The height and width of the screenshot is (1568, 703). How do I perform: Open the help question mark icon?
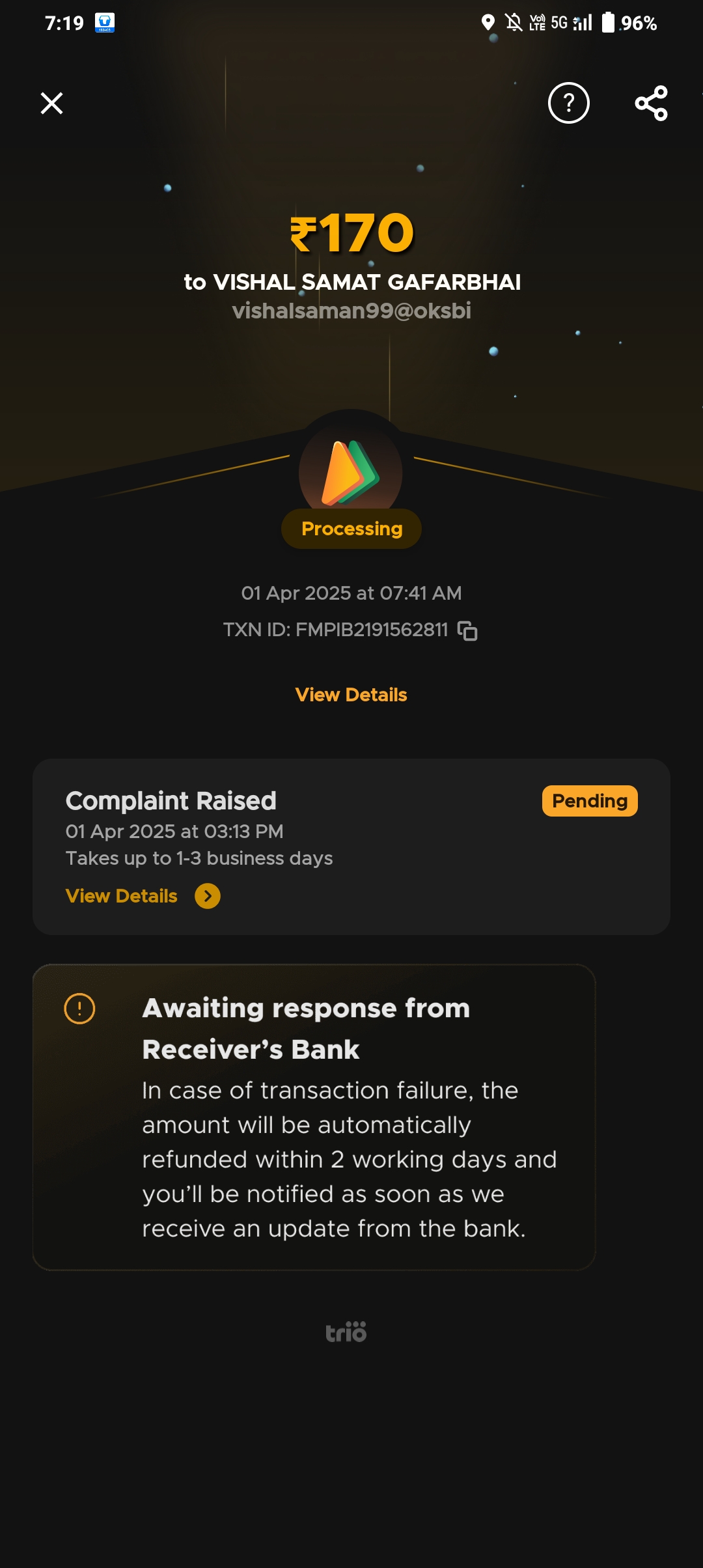[x=568, y=103]
